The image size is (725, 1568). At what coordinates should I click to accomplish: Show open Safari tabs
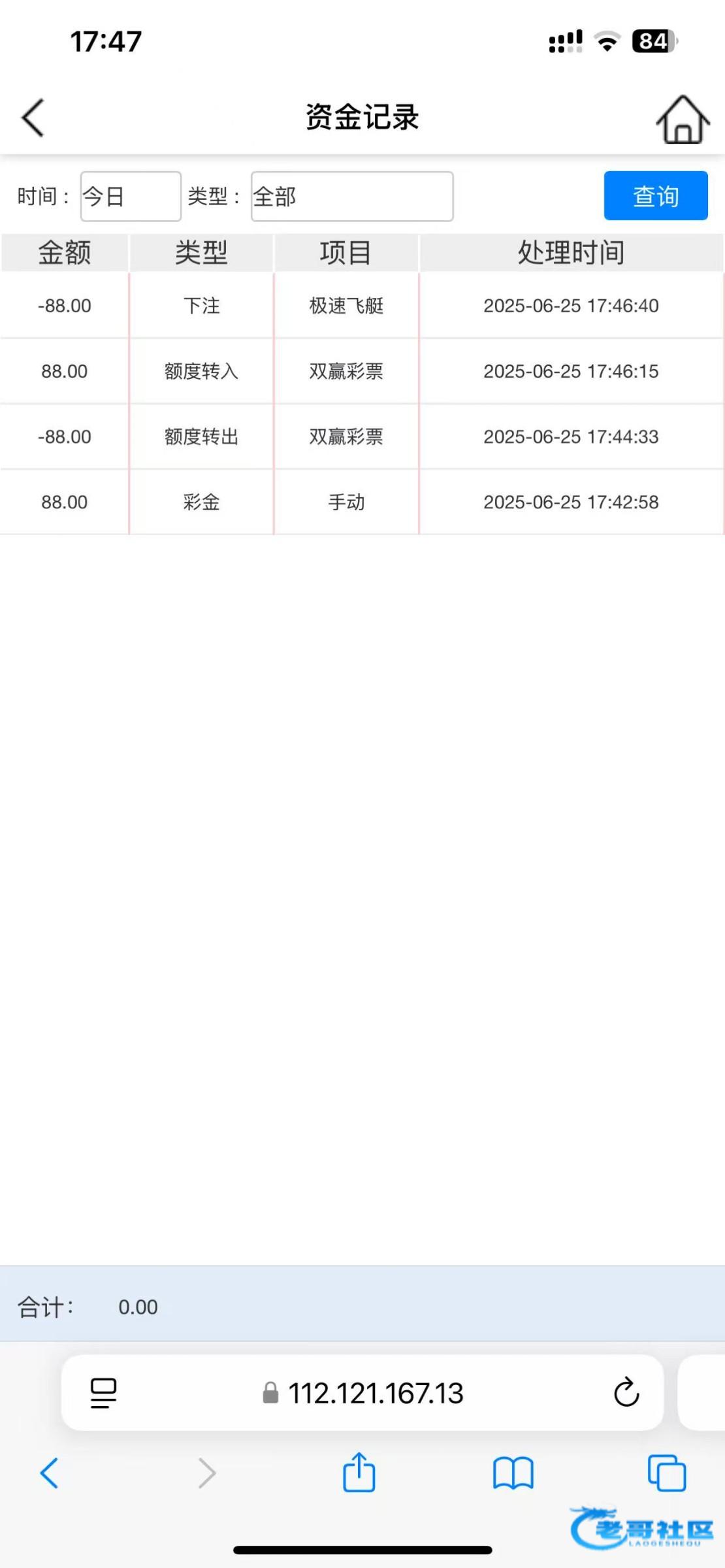pyautogui.click(x=667, y=1473)
